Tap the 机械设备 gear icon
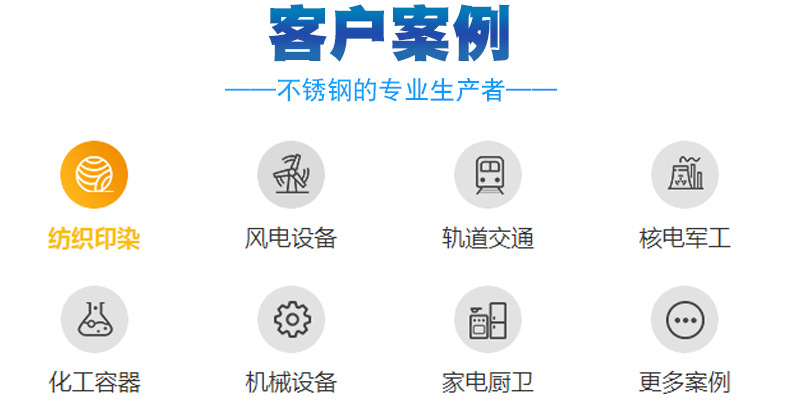This screenshot has width=790, height=418. [x=291, y=319]
